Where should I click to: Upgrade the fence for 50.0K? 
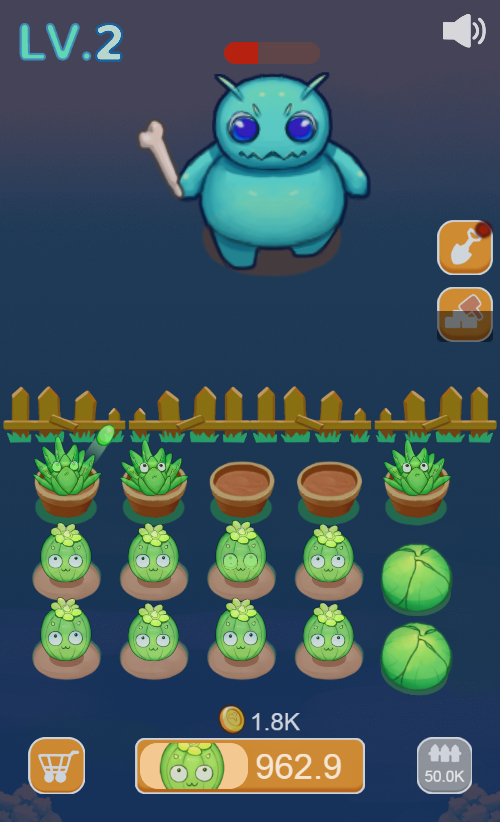[x=444, y=765]
